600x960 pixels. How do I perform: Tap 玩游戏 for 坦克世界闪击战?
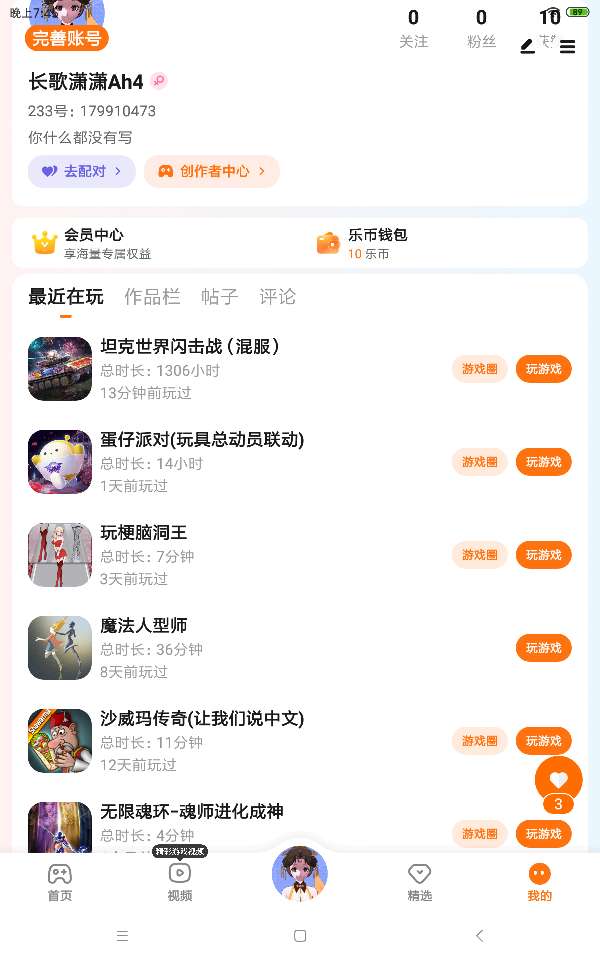click(x=543, y=369)
